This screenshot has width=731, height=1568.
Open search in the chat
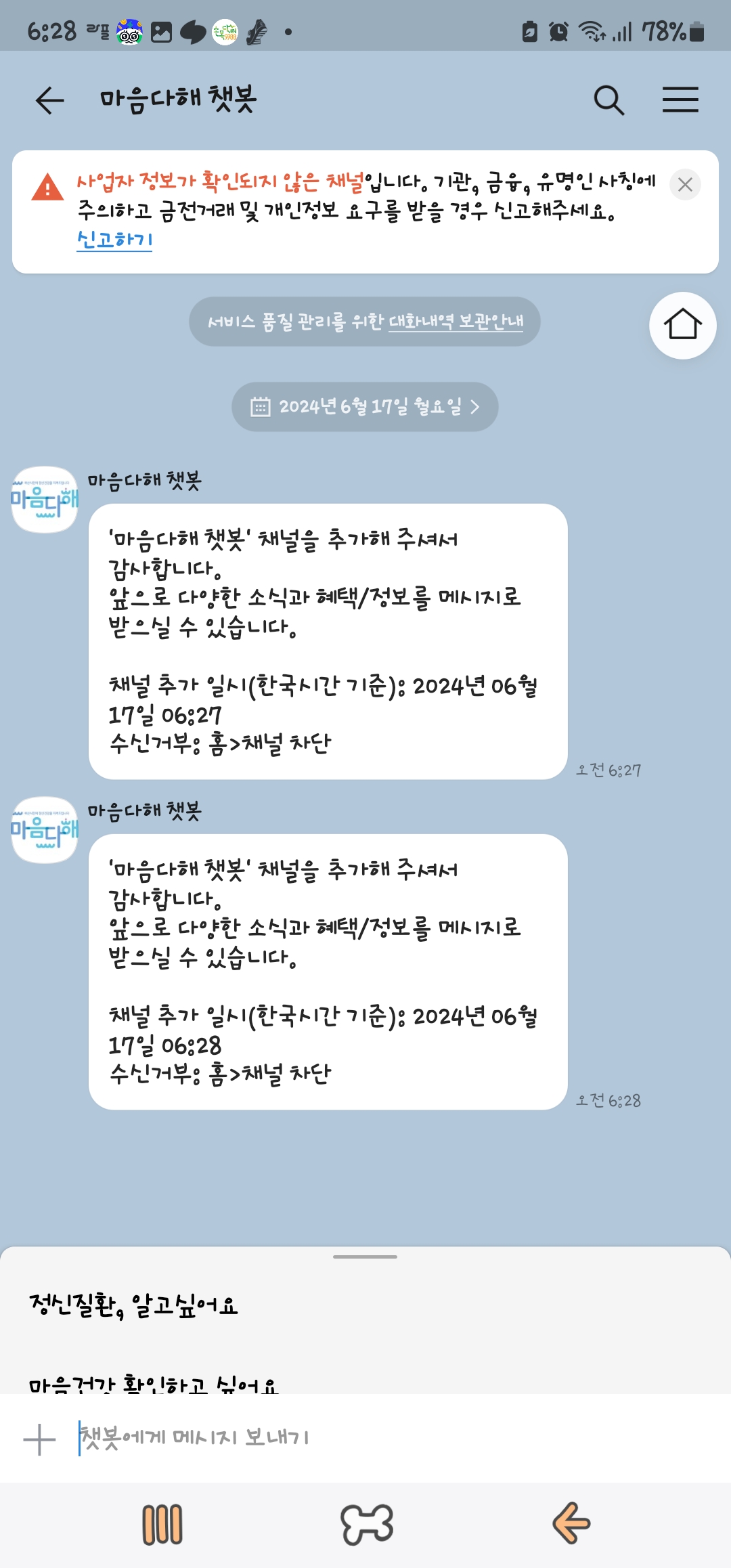(x=608, y=101)
